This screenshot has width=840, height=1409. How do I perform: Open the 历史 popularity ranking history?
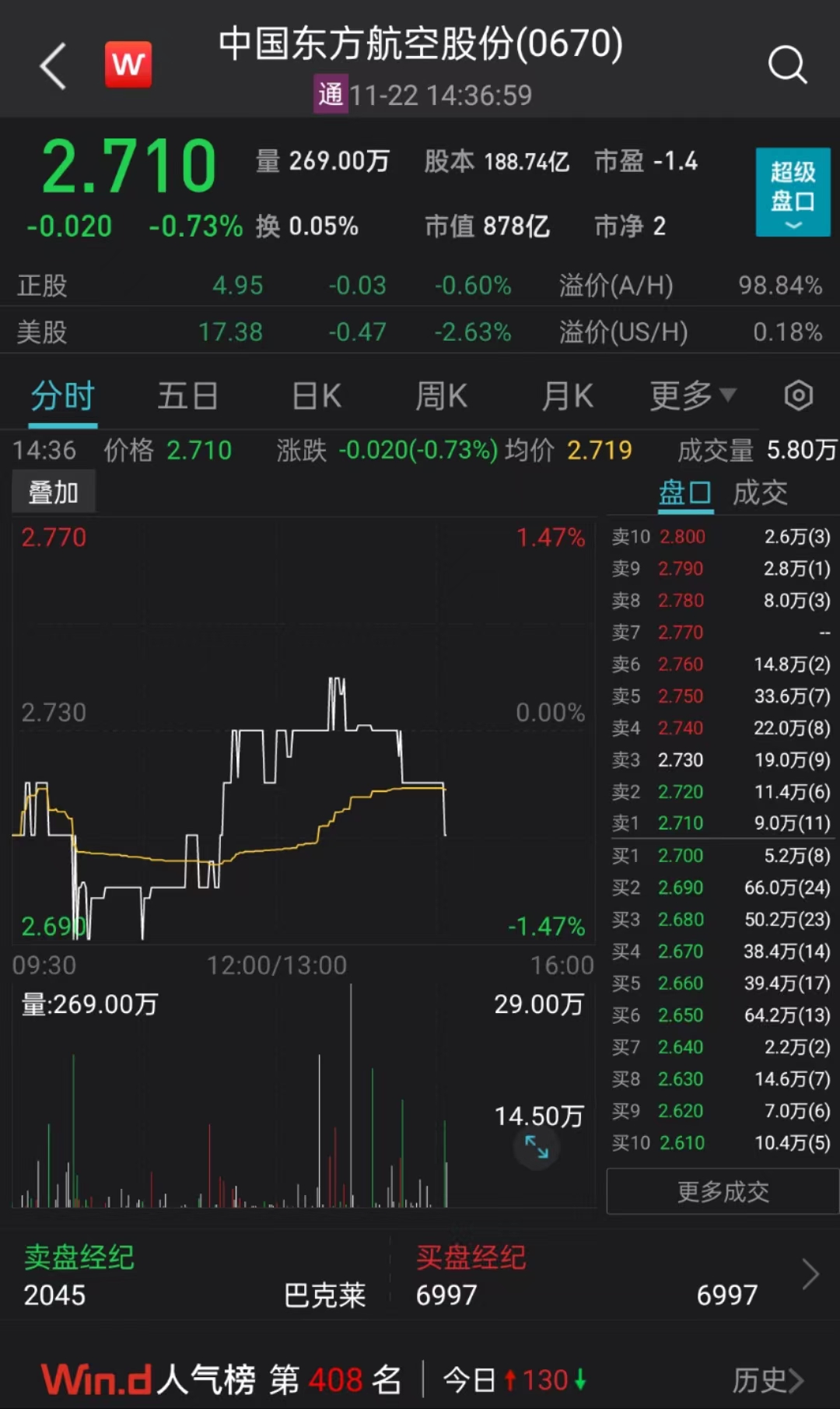766,1380
